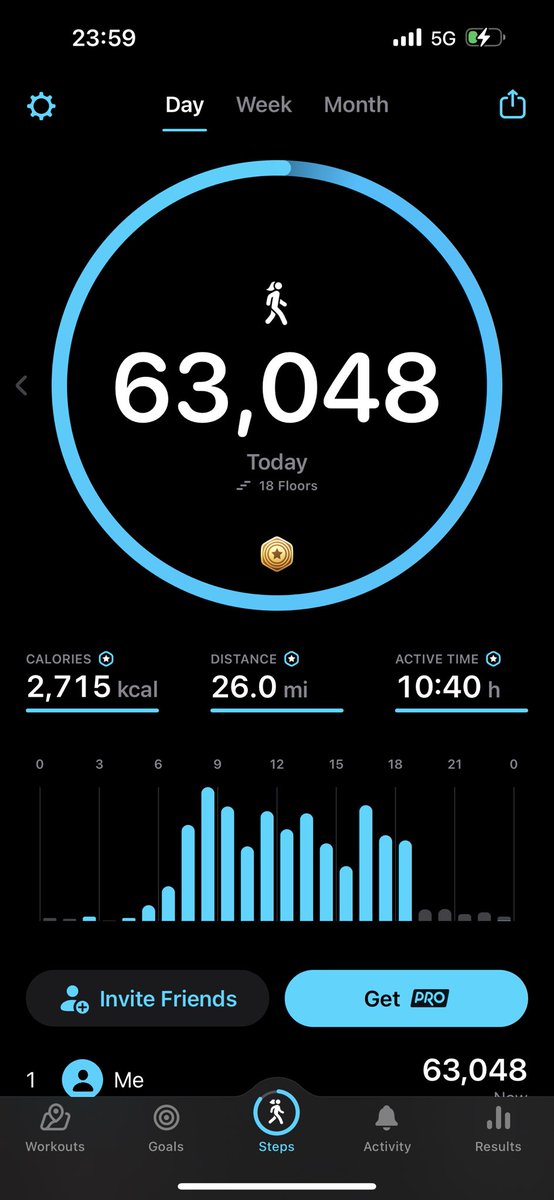The image size is (554, 1200).
Task: Go to the previous day arrow
Action: point(22,386)
